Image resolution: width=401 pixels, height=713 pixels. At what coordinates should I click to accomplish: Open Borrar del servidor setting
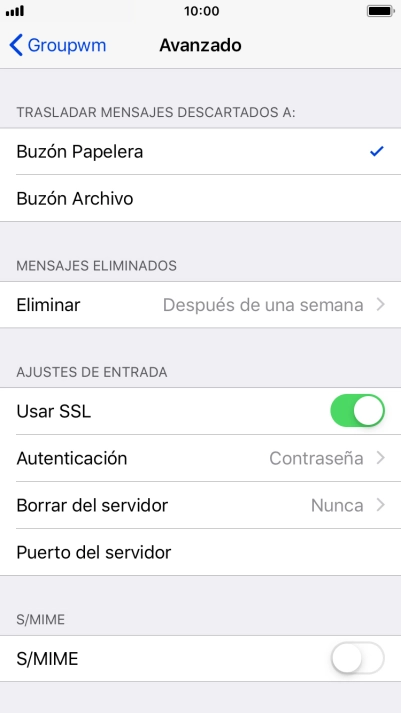tap(200, 505)
